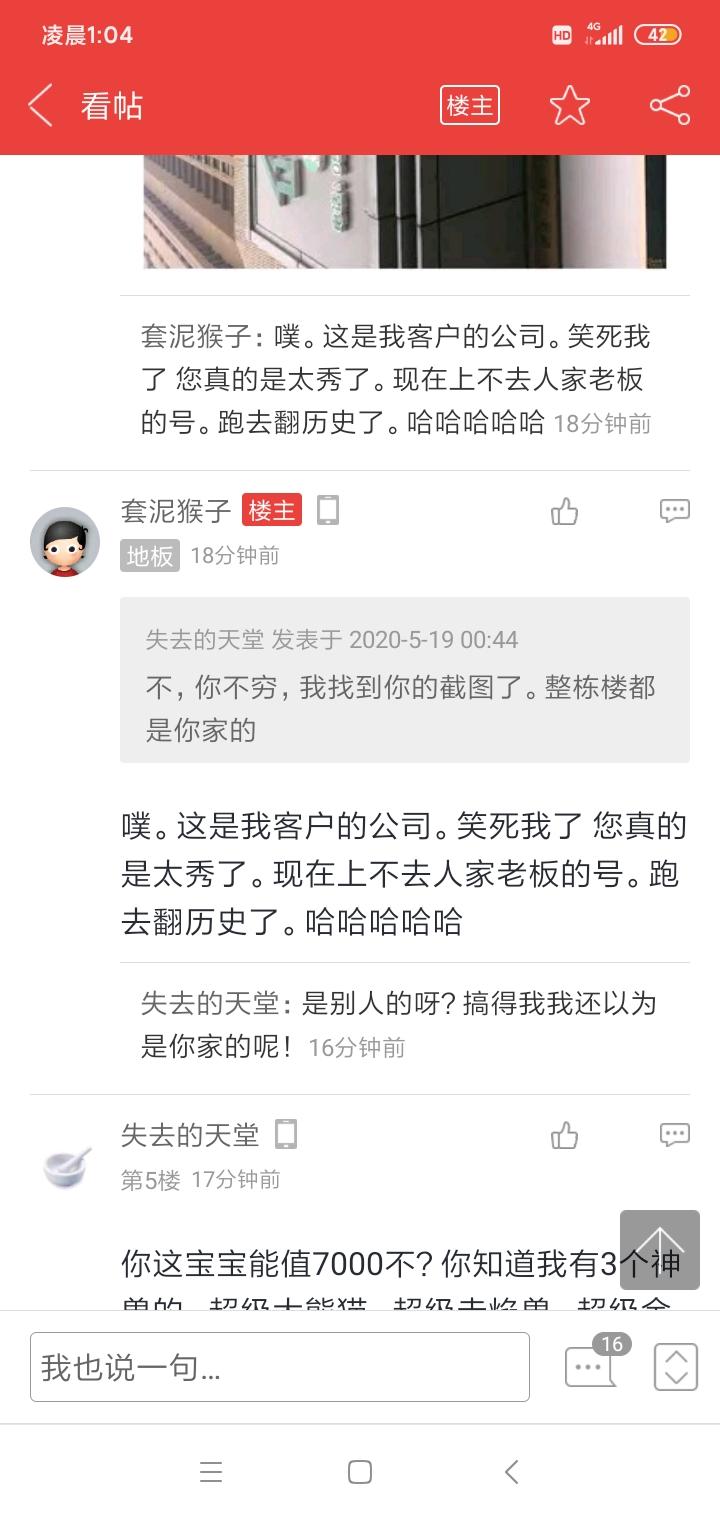Open the image attached to the post
This screenshot has width=720, height=1520.
(x=405, y=212)
